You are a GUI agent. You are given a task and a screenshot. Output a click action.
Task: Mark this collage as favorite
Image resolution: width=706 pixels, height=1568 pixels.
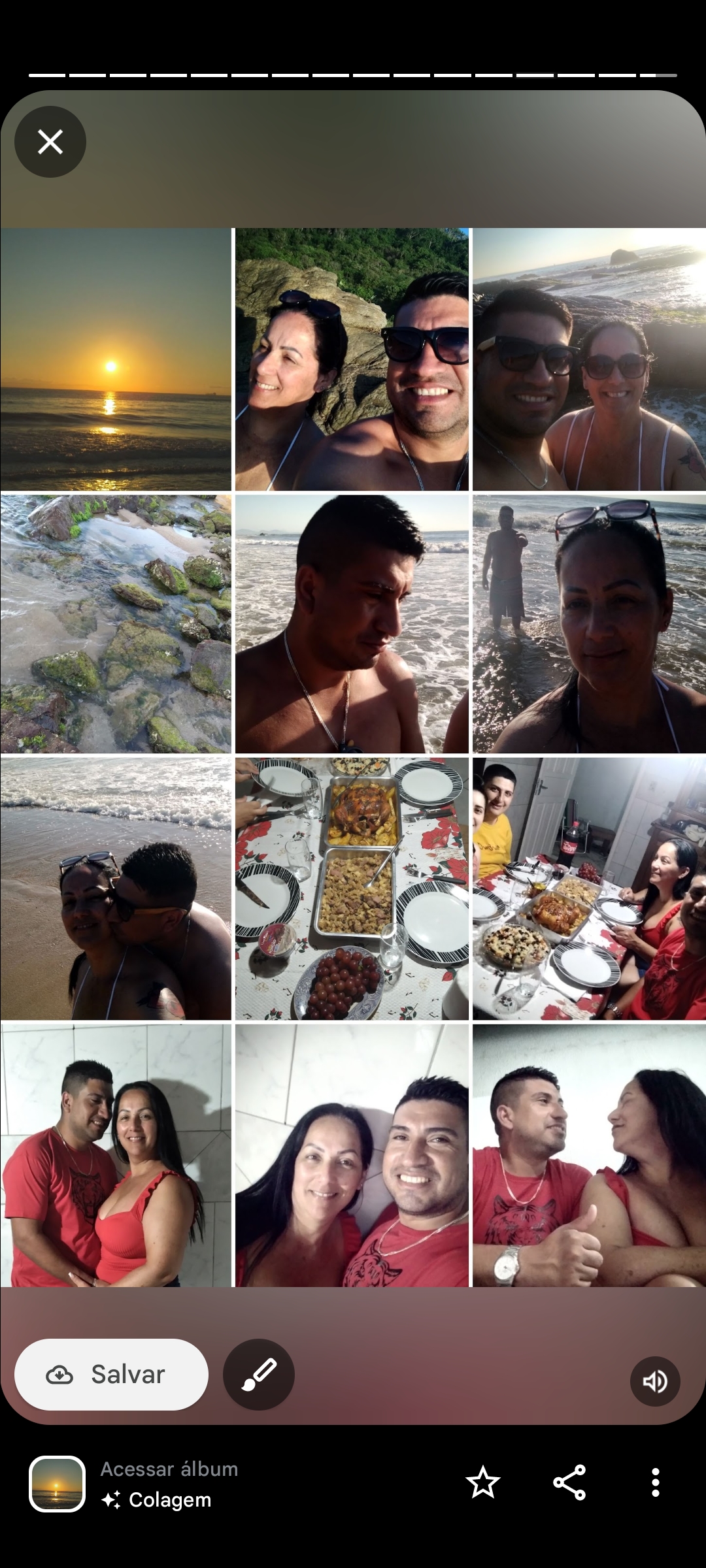pyautogui.click(x=483, y=1482)
